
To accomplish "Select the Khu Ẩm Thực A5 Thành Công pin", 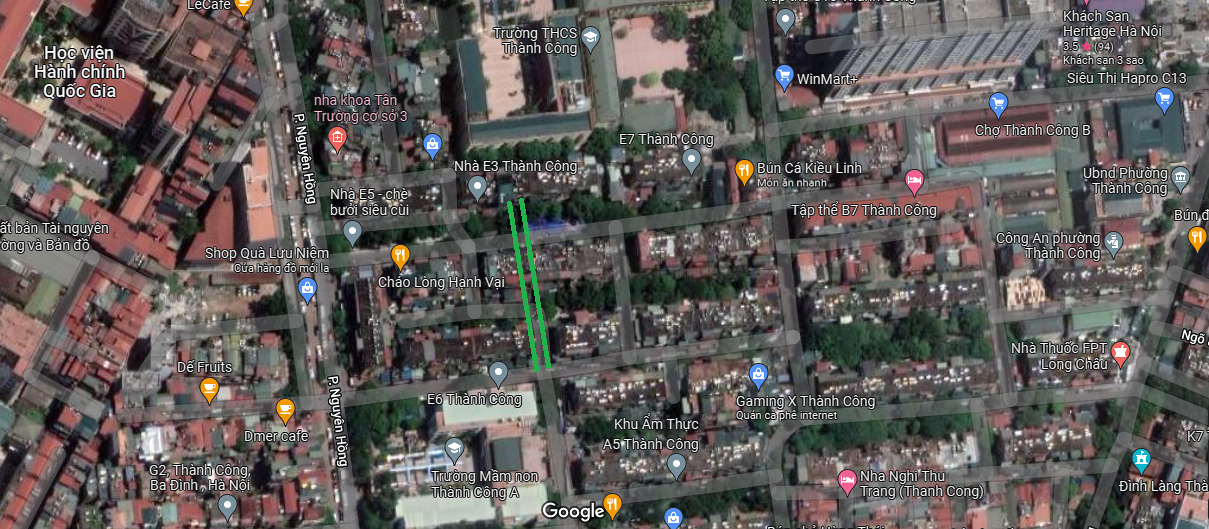I will (x=677, y=464).
